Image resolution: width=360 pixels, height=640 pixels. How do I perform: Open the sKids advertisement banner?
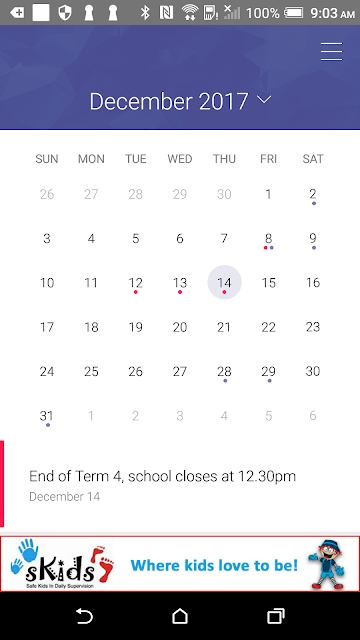coord(180,564)
